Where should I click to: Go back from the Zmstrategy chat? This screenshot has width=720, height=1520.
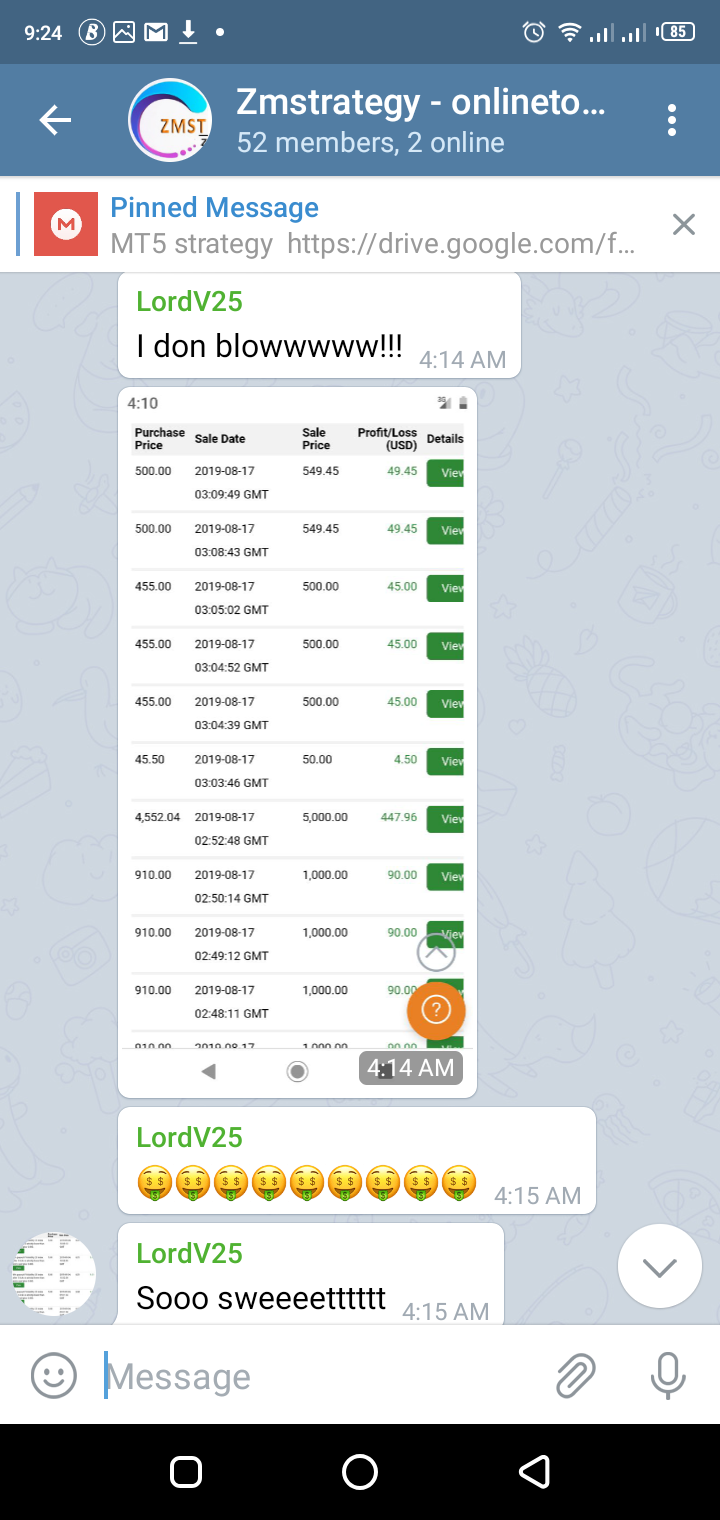pos(55,121)
